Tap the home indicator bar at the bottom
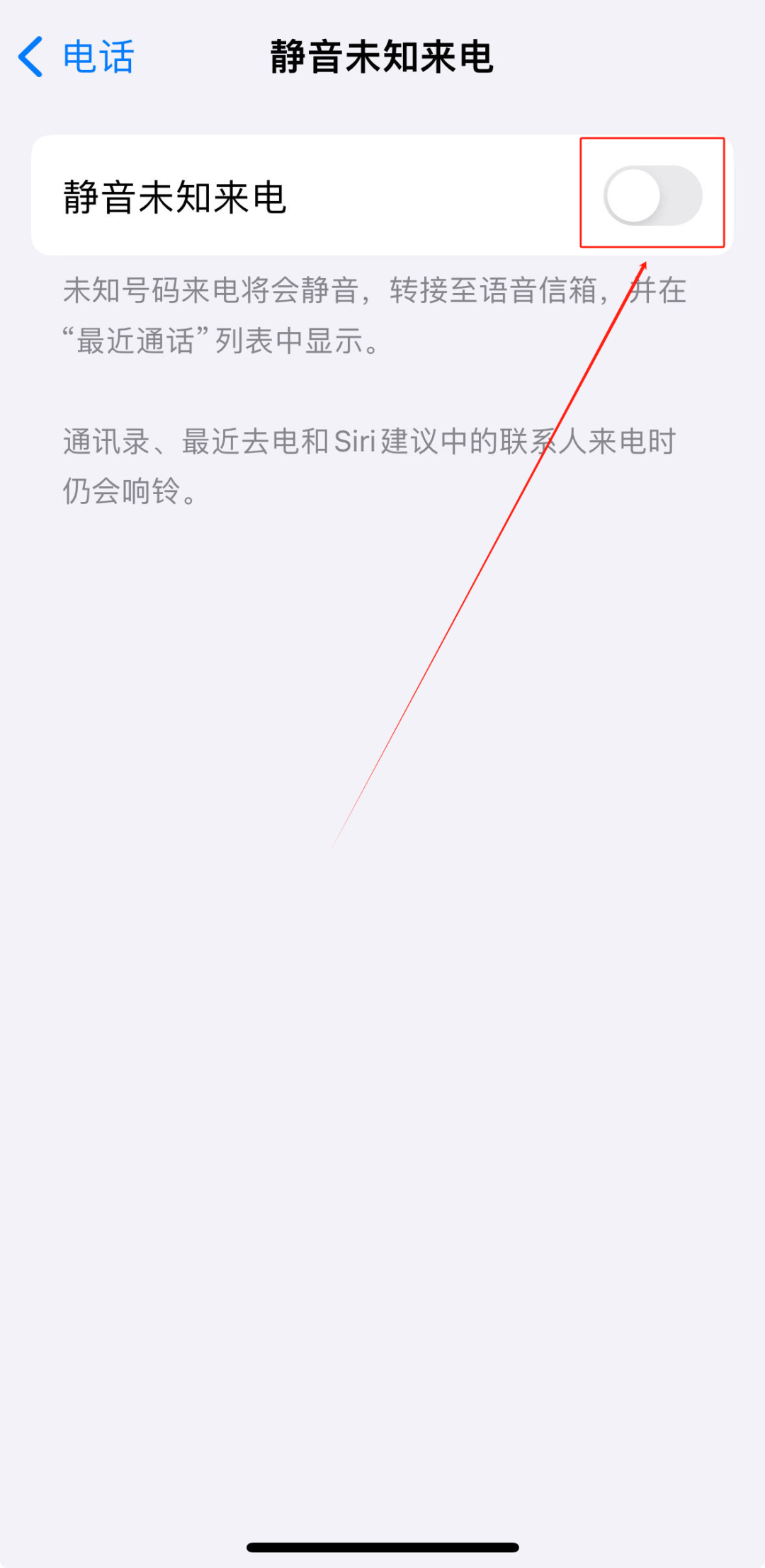Screen dimensions: 765x1568 click(382, 1545)
